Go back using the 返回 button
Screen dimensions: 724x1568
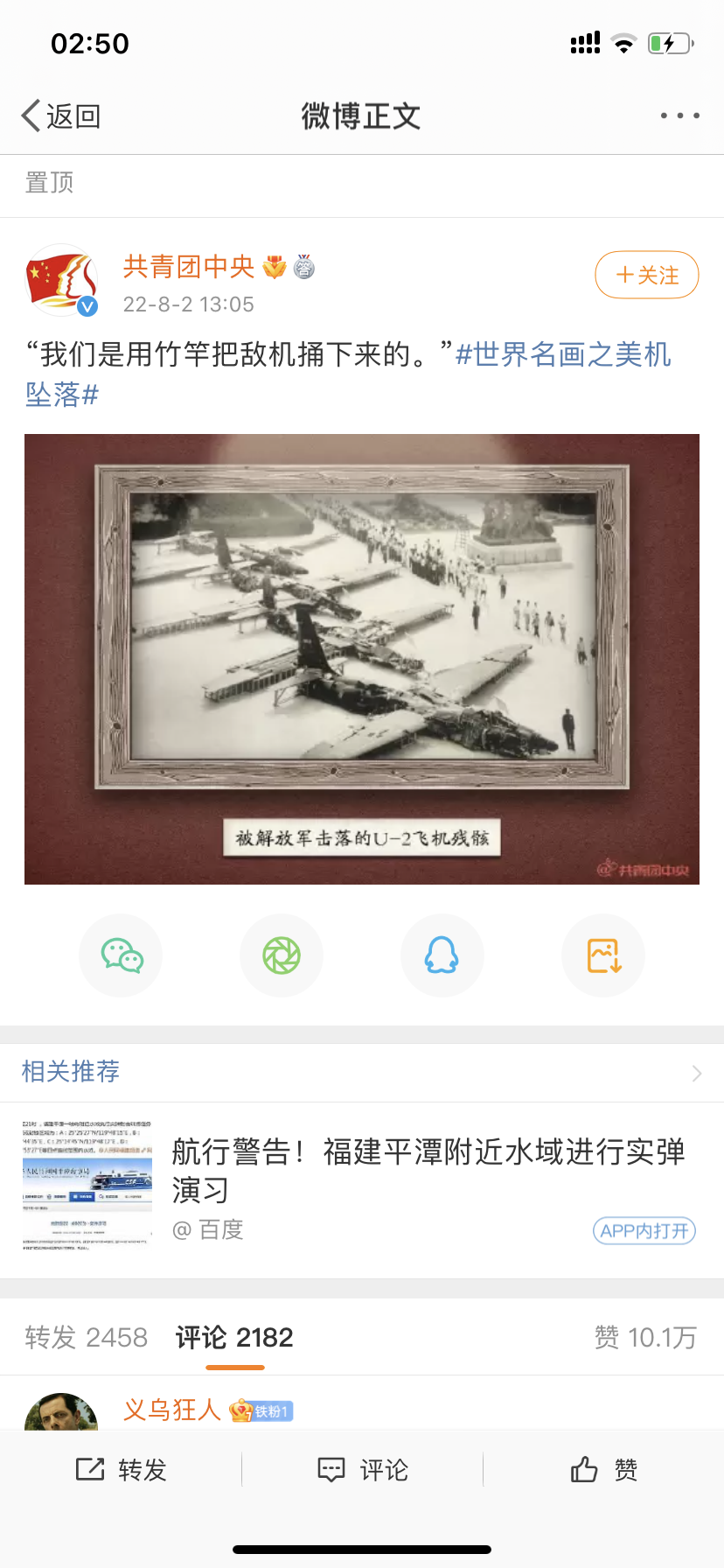click(61, 115)
